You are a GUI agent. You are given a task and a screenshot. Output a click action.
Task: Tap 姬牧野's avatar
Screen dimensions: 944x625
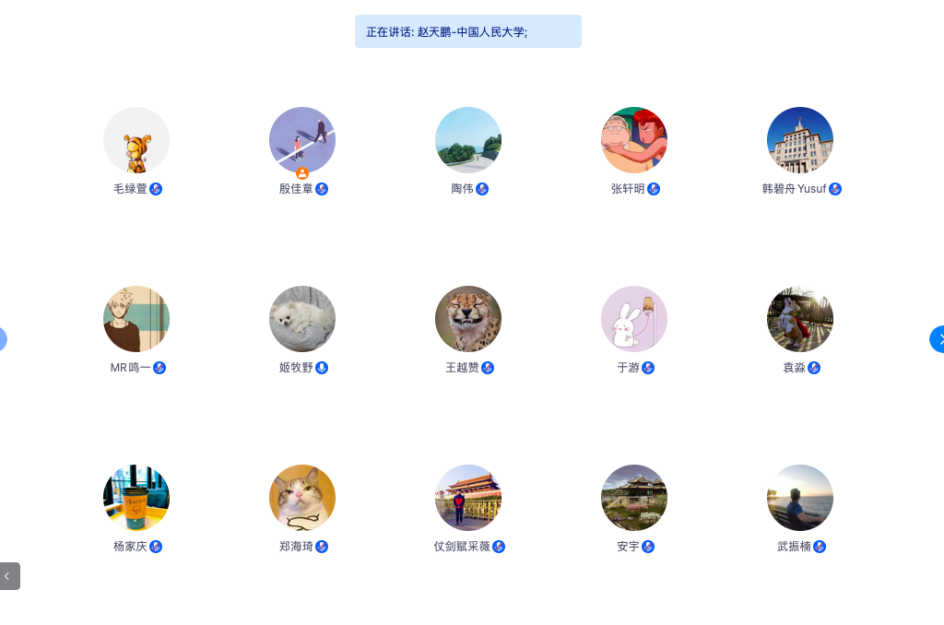302,319
